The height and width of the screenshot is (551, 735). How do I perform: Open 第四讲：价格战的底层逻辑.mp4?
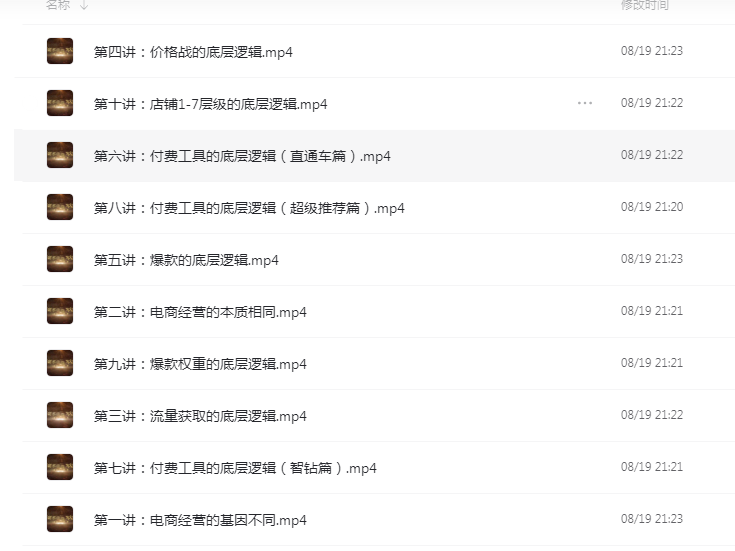[193, 52]
